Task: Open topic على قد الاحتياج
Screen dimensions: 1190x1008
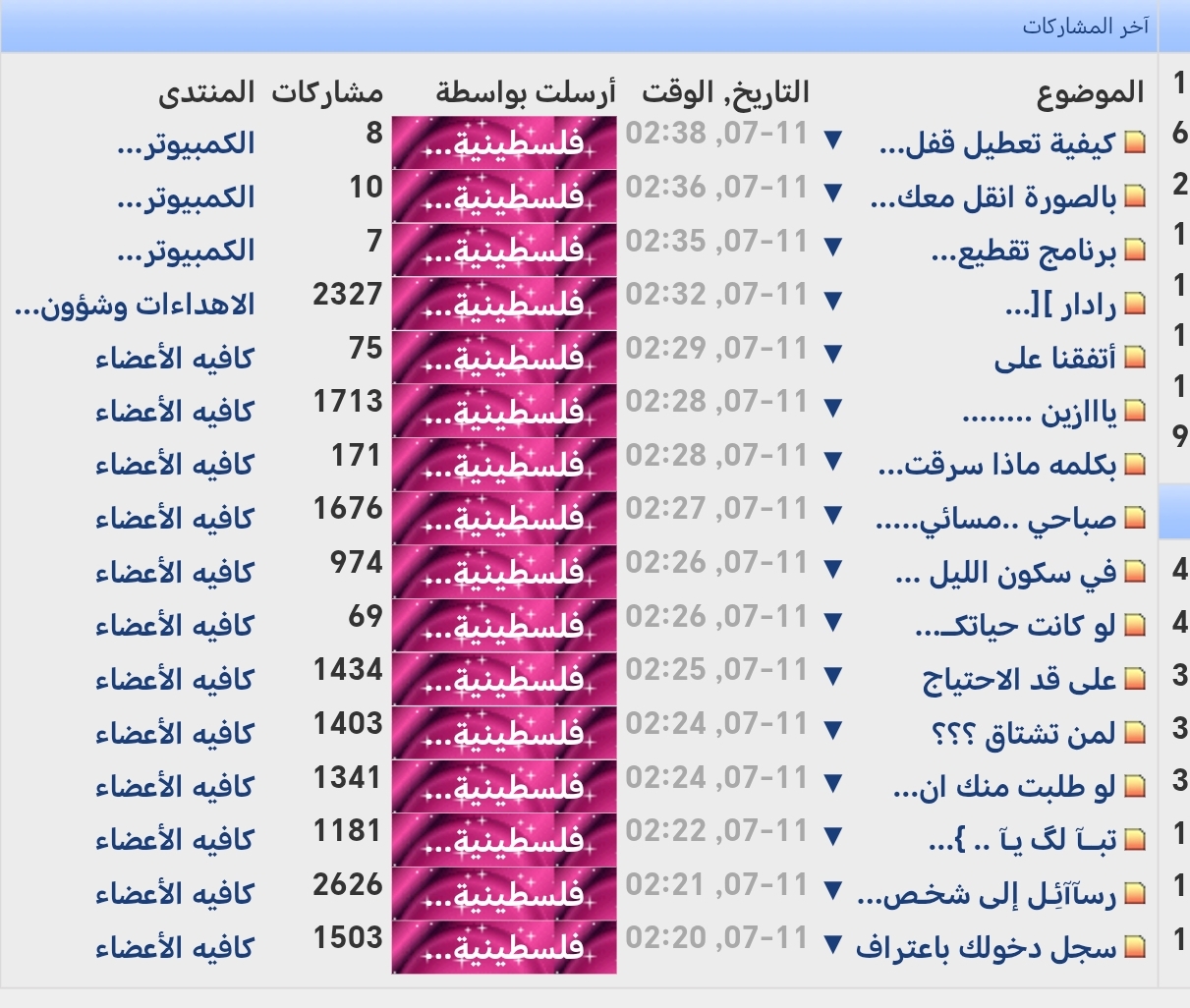Action: coord(1019,680)
